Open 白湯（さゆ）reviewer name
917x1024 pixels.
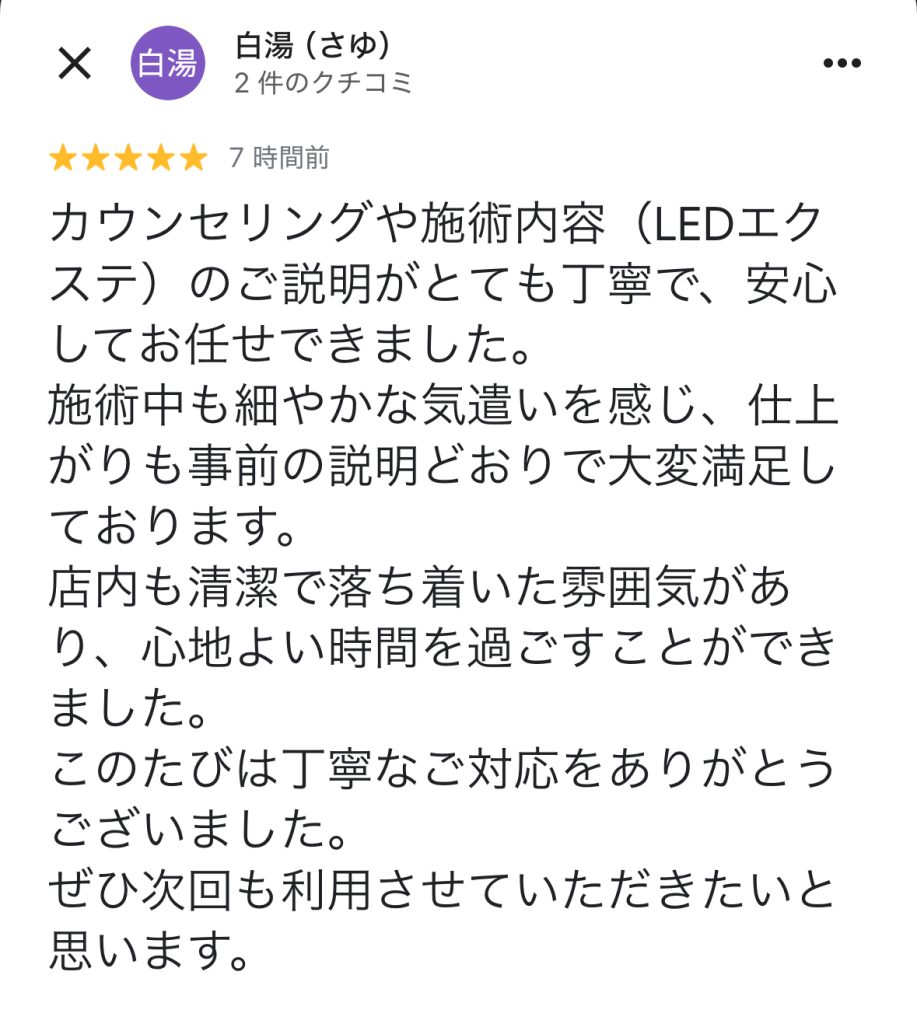click(313, 46)
